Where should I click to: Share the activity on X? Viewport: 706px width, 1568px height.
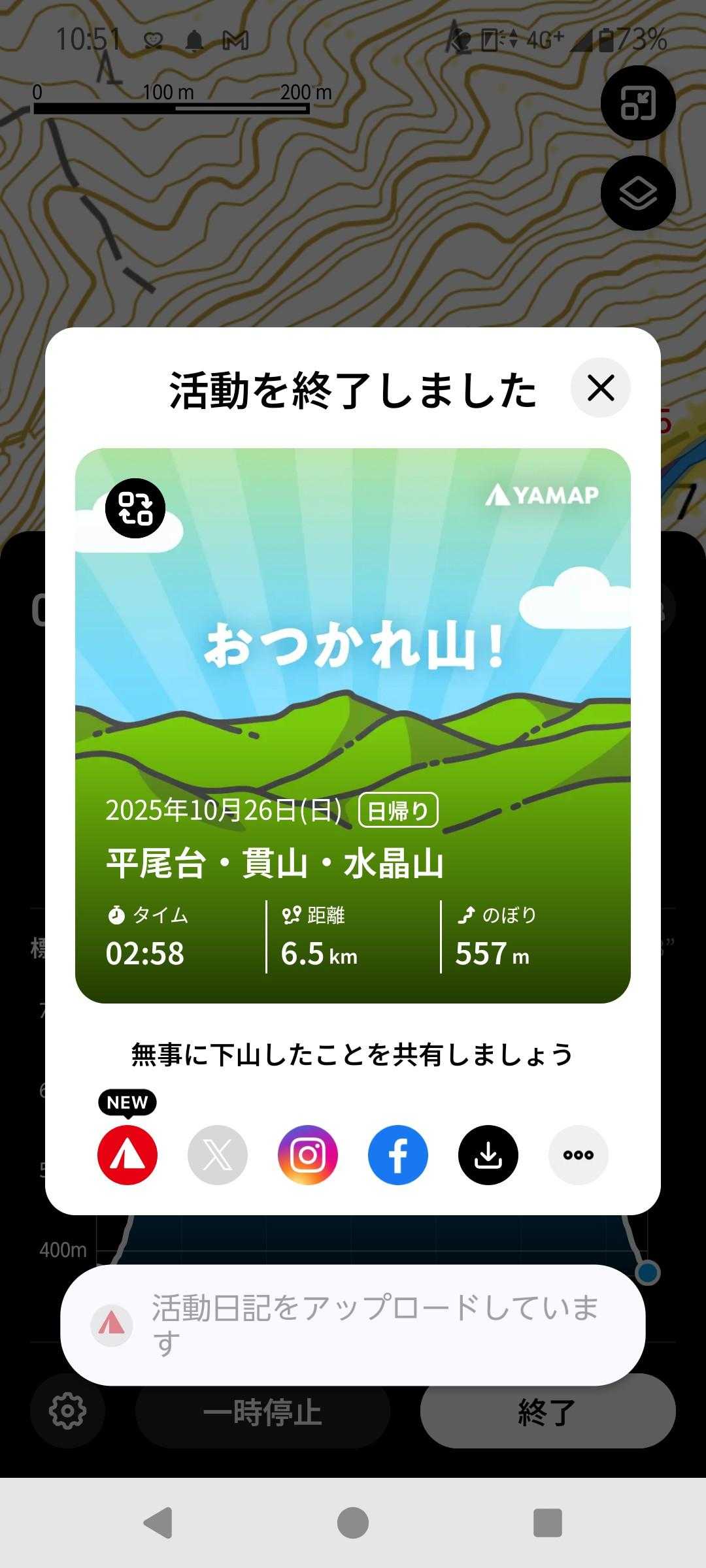[x=218, y=1154]
